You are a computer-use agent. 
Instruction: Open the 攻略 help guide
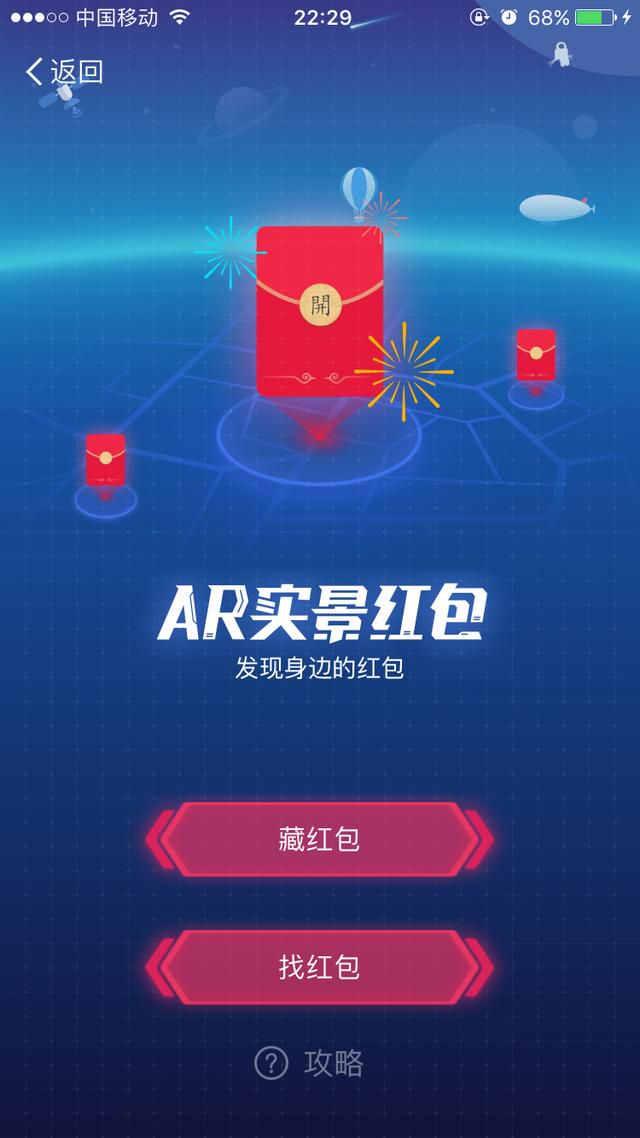coord(309,1063)
